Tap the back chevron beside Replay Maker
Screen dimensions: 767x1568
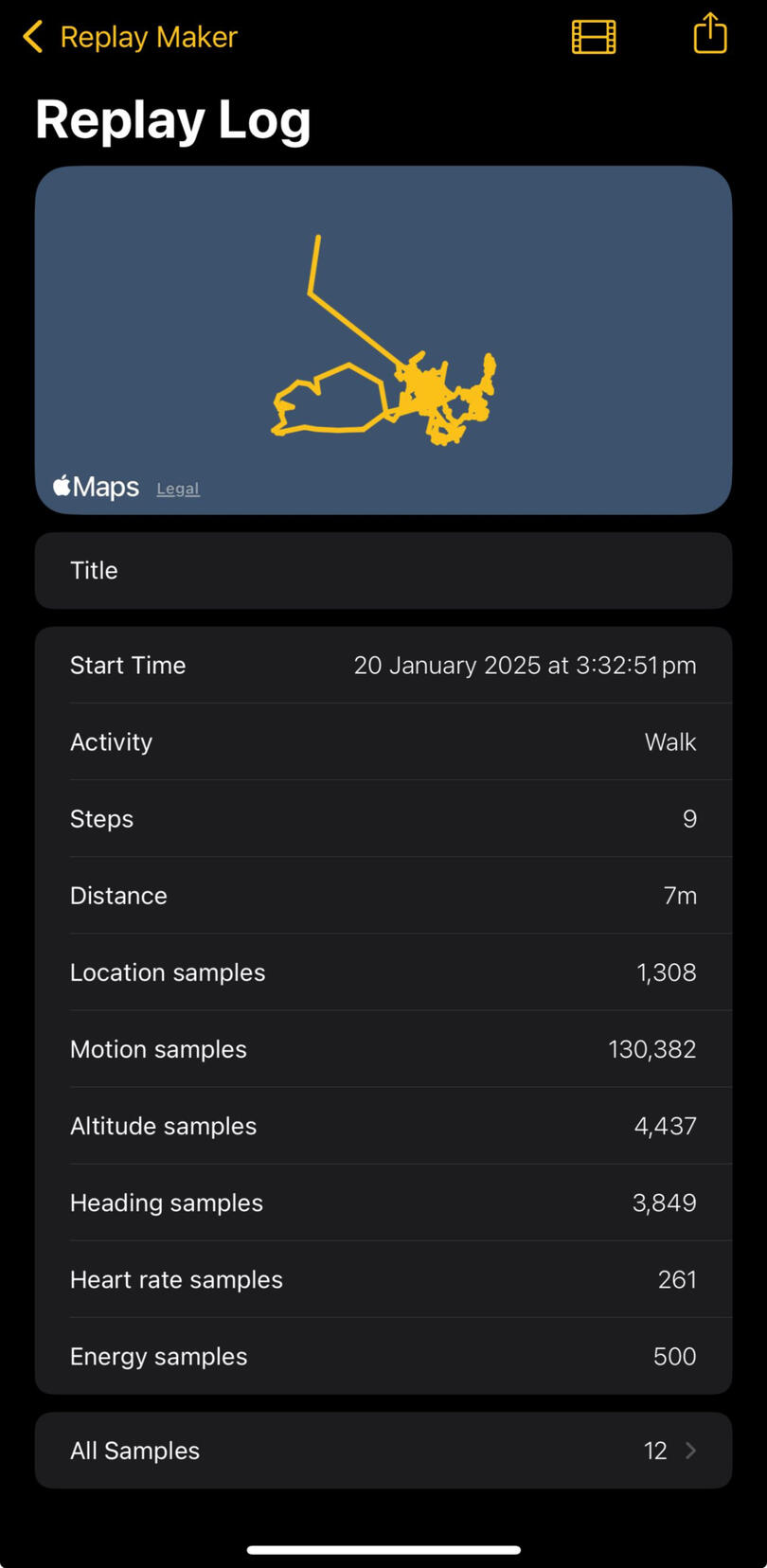tap(31, 36)
